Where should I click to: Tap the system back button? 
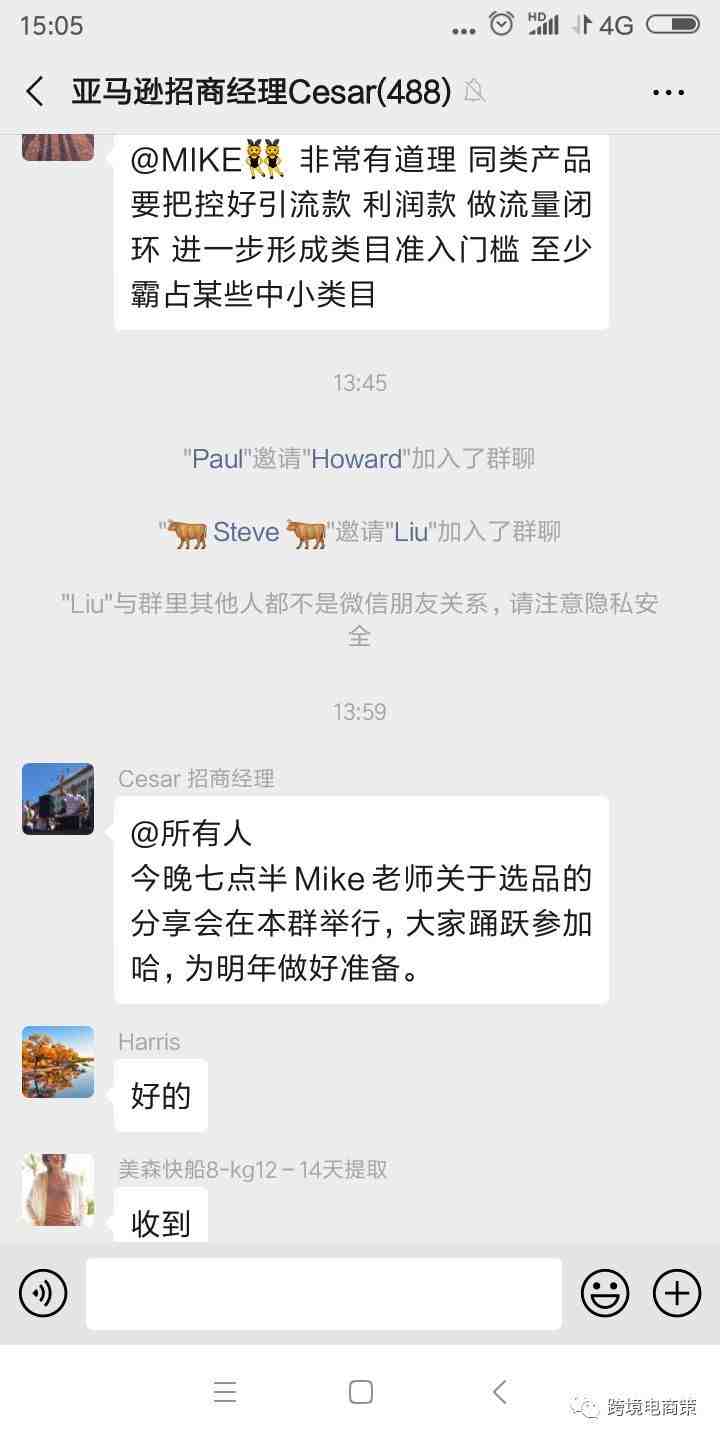click(x=500, y=1392)
